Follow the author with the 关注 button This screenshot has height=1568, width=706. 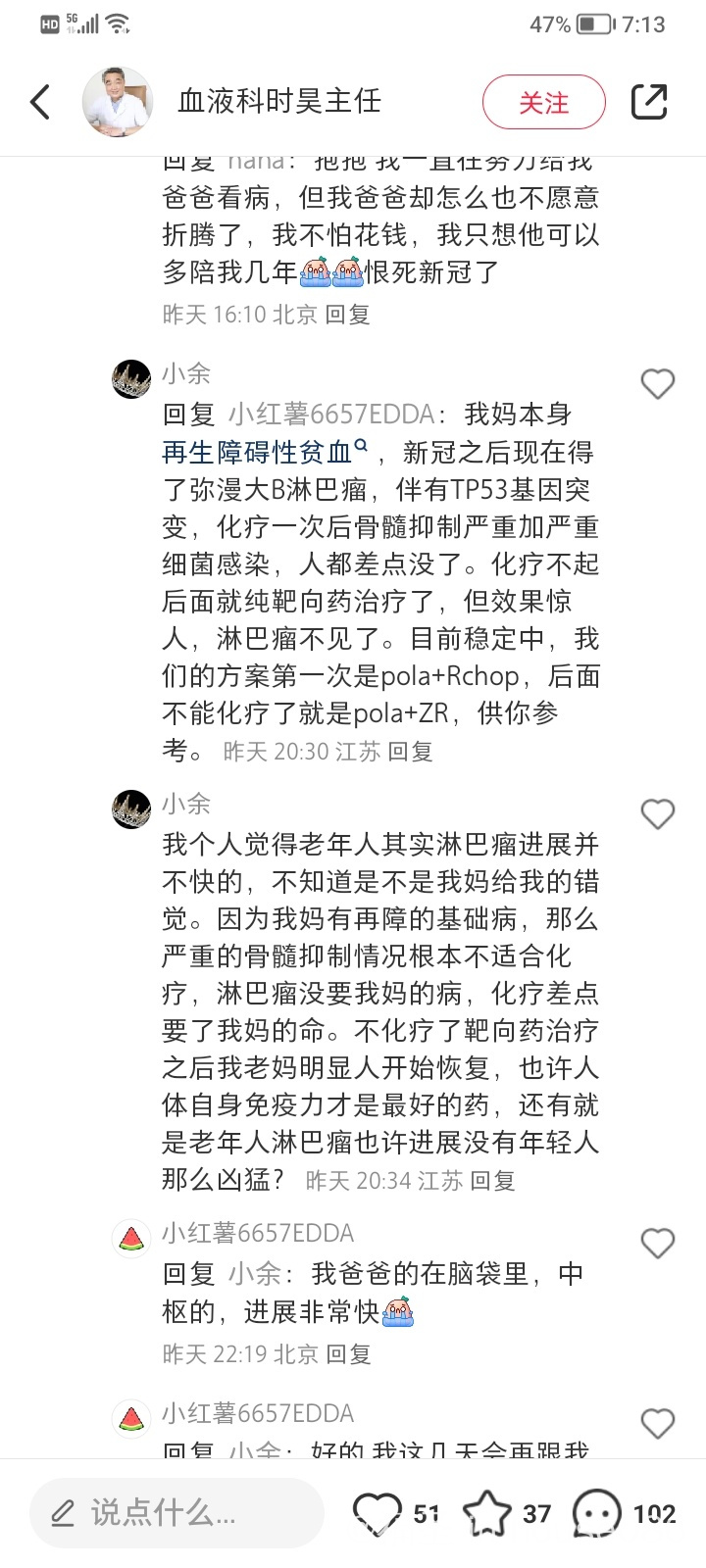click(543, 102)
